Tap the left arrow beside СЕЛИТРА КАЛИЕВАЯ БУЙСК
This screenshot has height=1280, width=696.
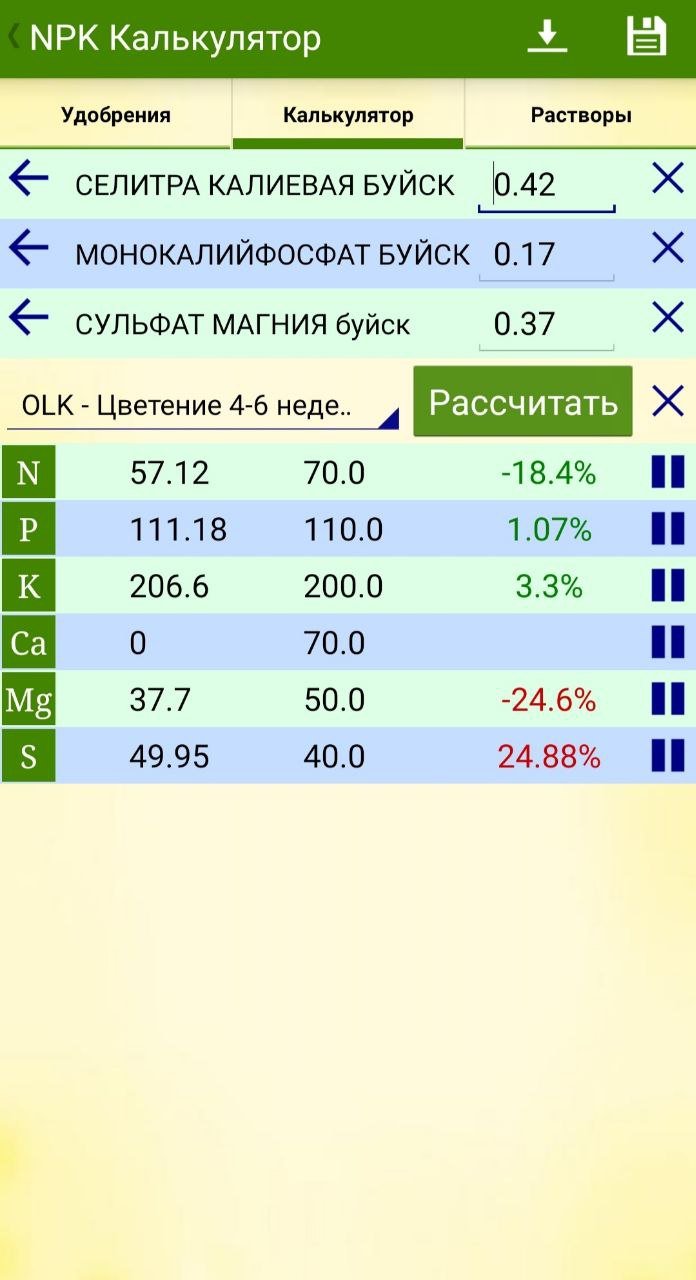pos(29,180)
